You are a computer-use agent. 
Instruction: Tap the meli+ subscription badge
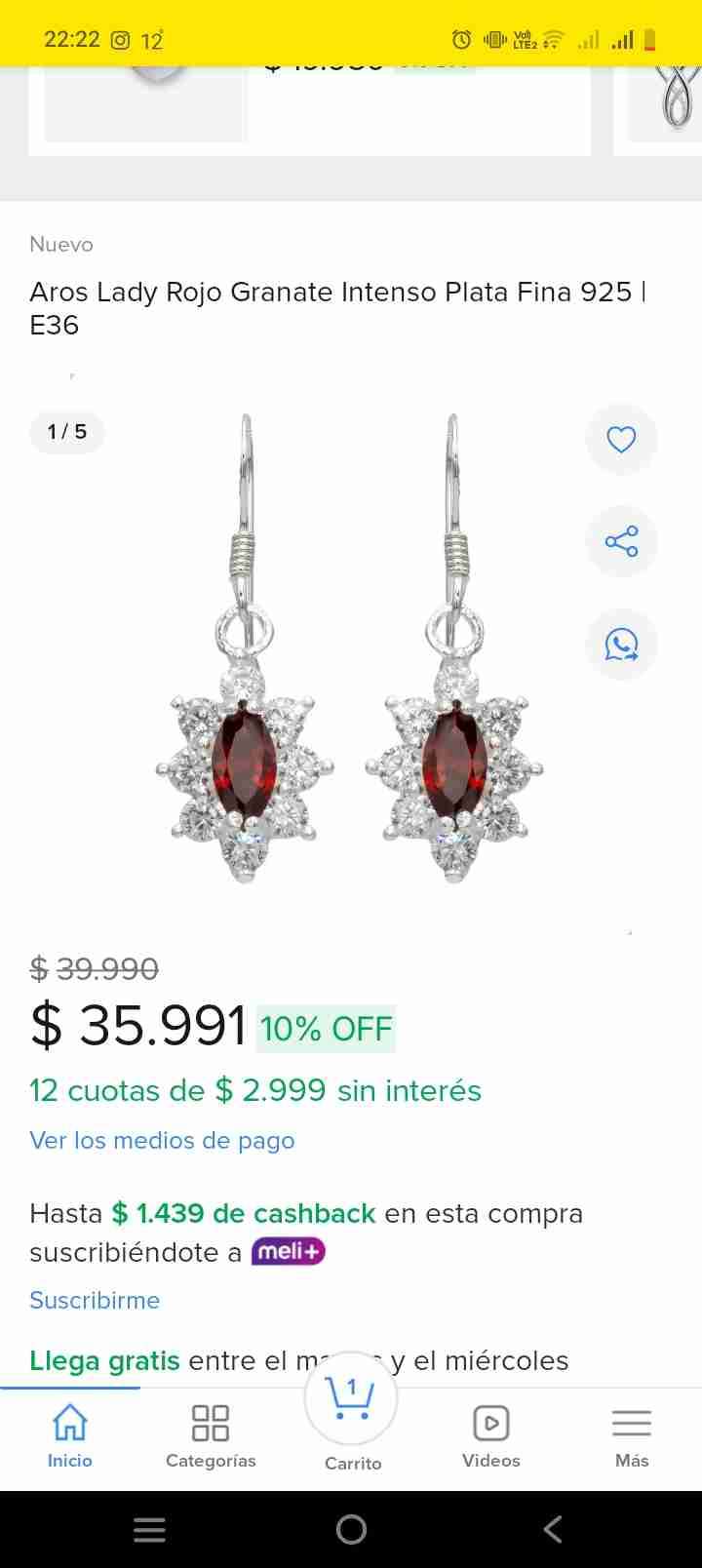289,1251
